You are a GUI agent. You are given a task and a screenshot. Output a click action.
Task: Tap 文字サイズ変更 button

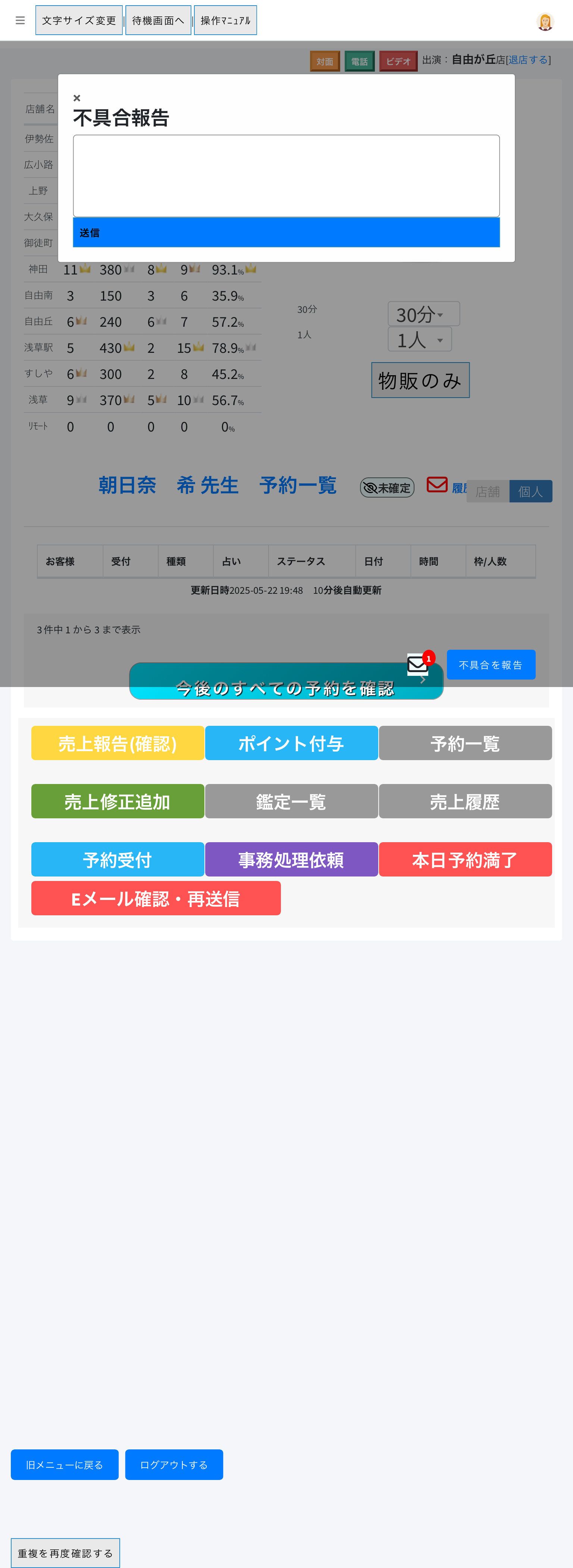click(x=79, y=21)
